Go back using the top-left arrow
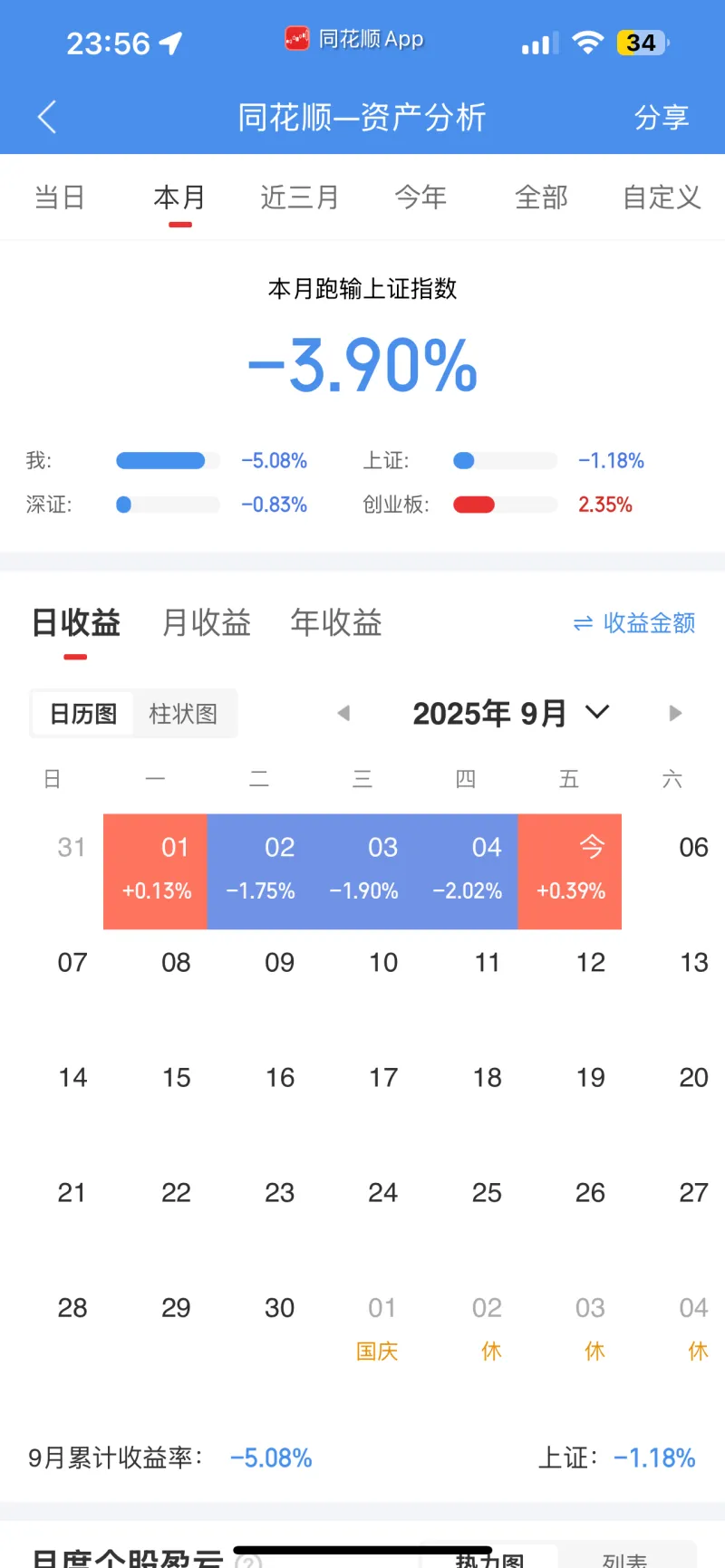This screenshot has width=725, height=1568. (x=47, y=117)
